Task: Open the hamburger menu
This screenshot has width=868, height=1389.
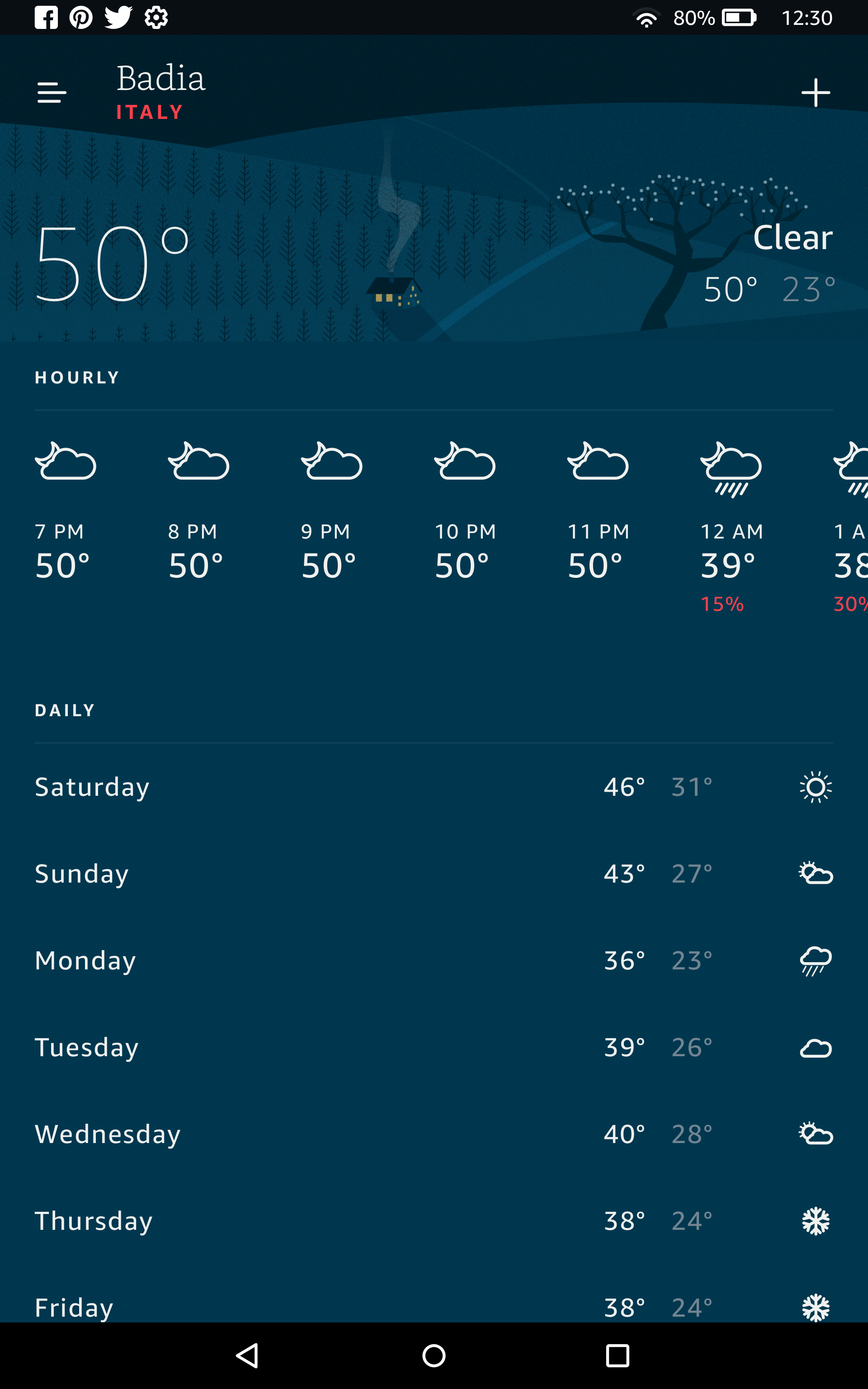Action: (x=52, y=92)
